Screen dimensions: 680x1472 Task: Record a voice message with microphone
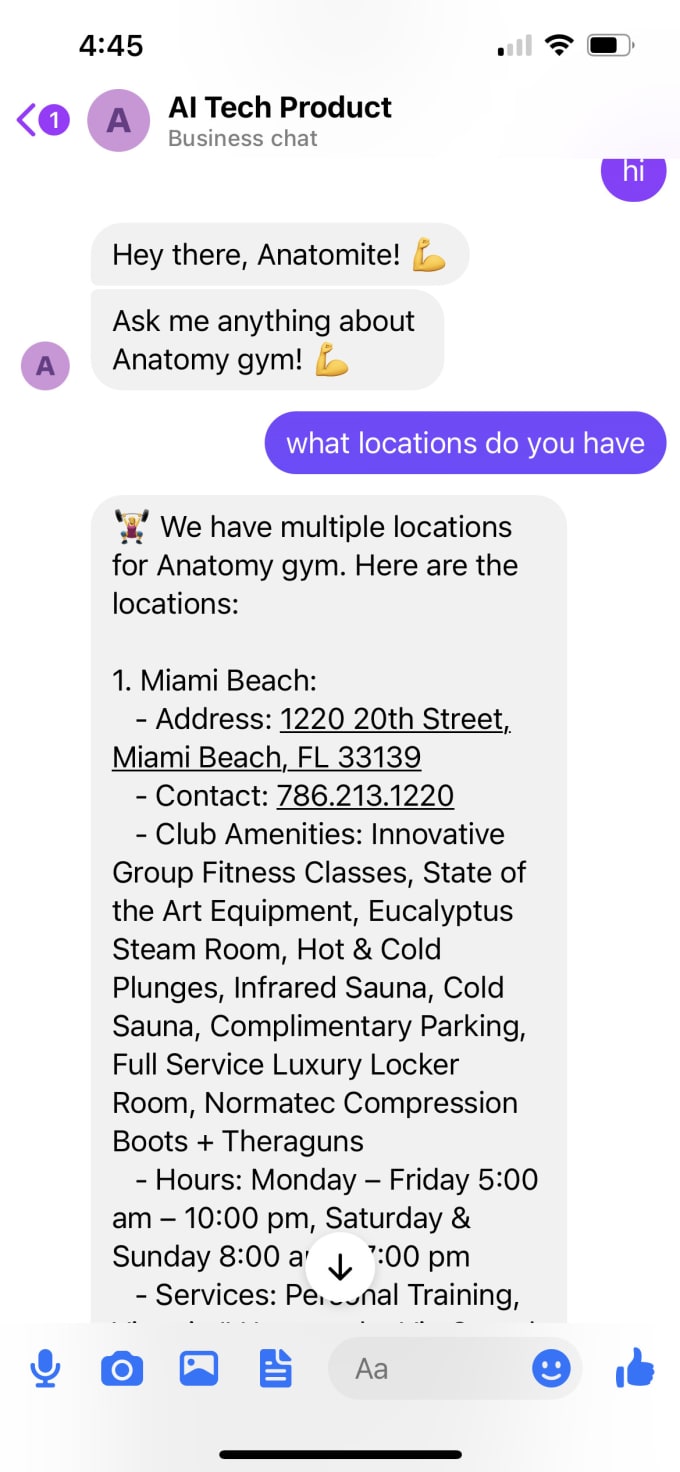pos(45,1368)
